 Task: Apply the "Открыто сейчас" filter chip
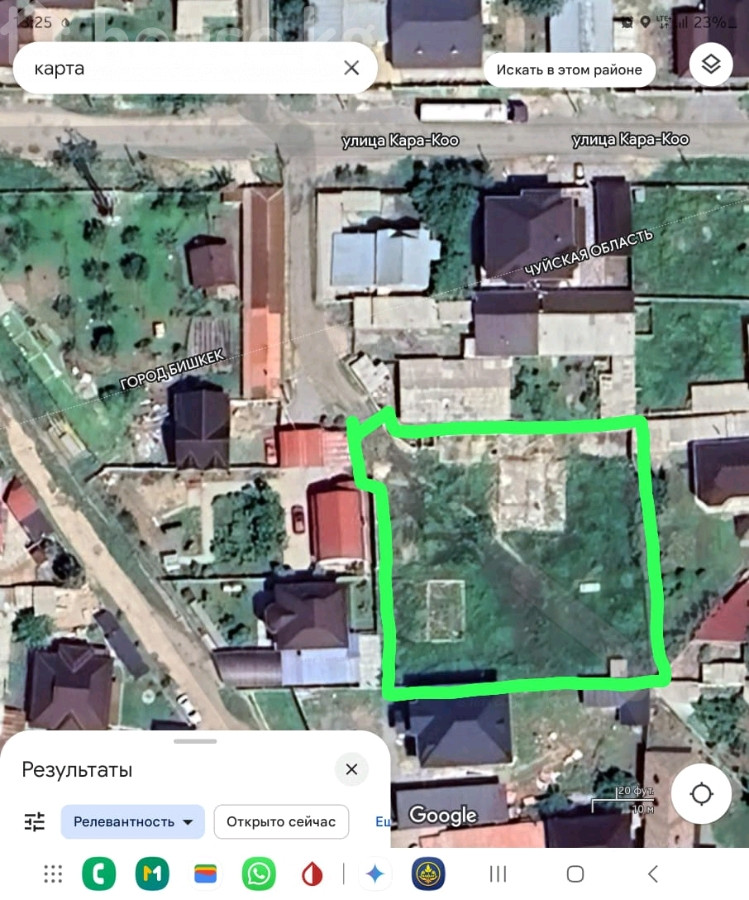[281, 821]
